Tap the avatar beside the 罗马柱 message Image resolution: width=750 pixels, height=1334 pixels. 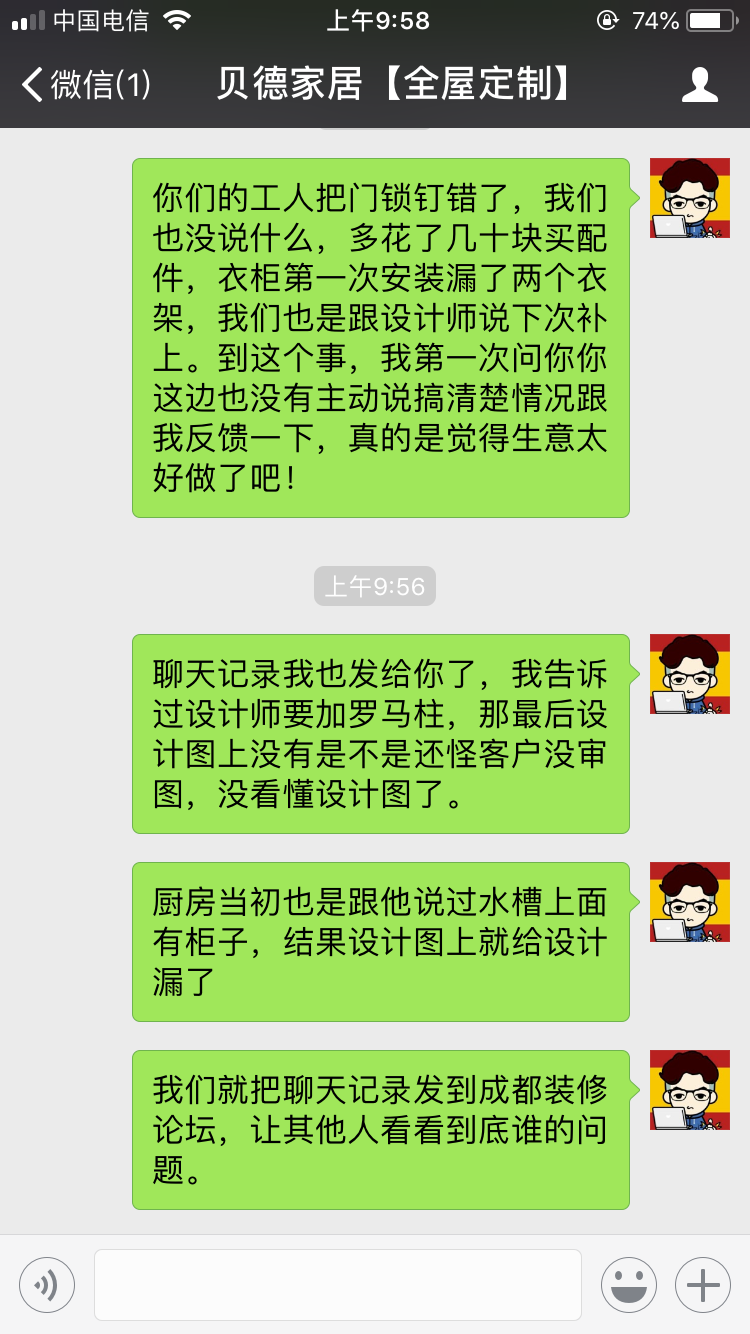[690, 674]
